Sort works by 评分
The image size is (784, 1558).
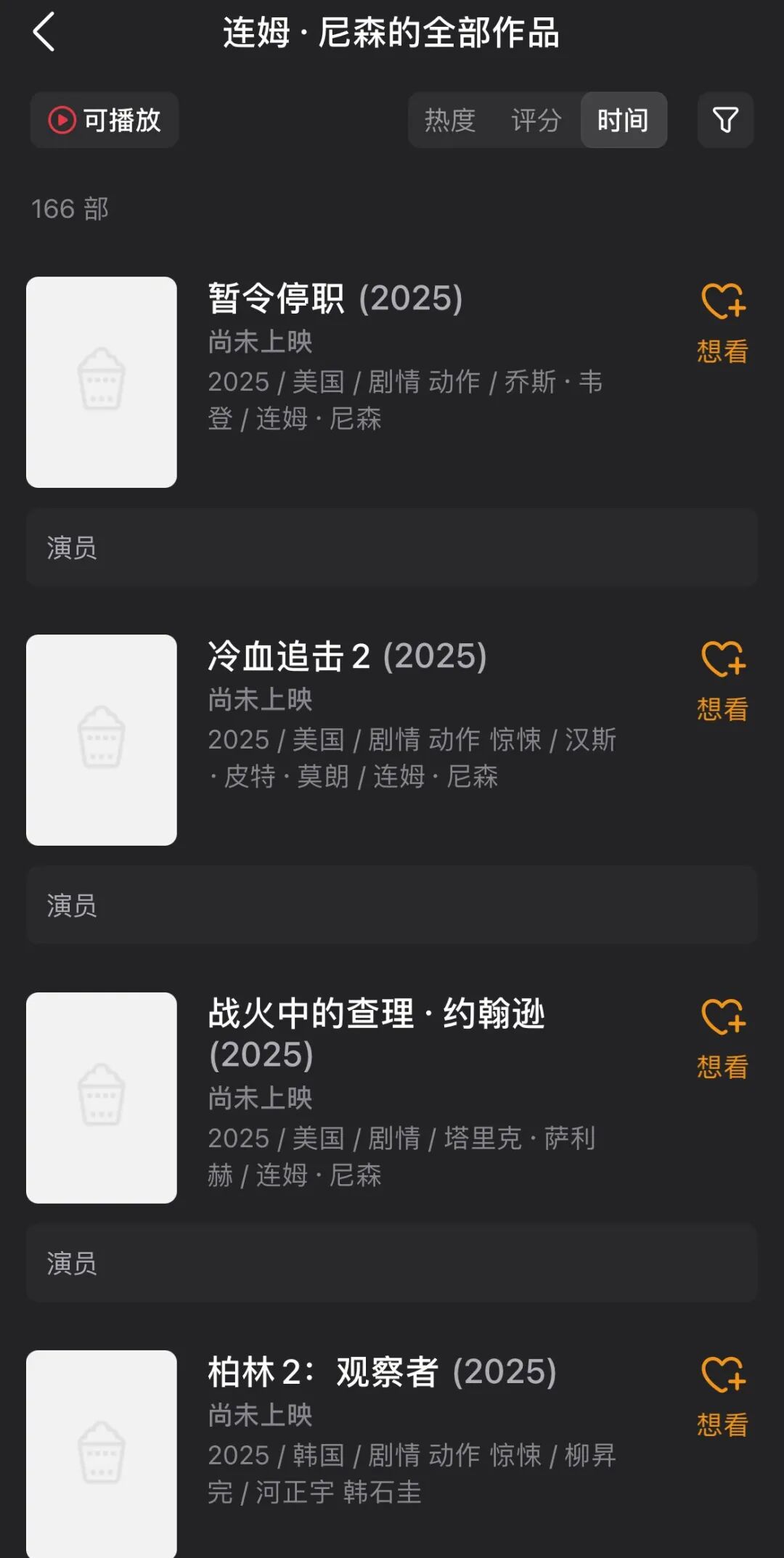click(536, 120)
